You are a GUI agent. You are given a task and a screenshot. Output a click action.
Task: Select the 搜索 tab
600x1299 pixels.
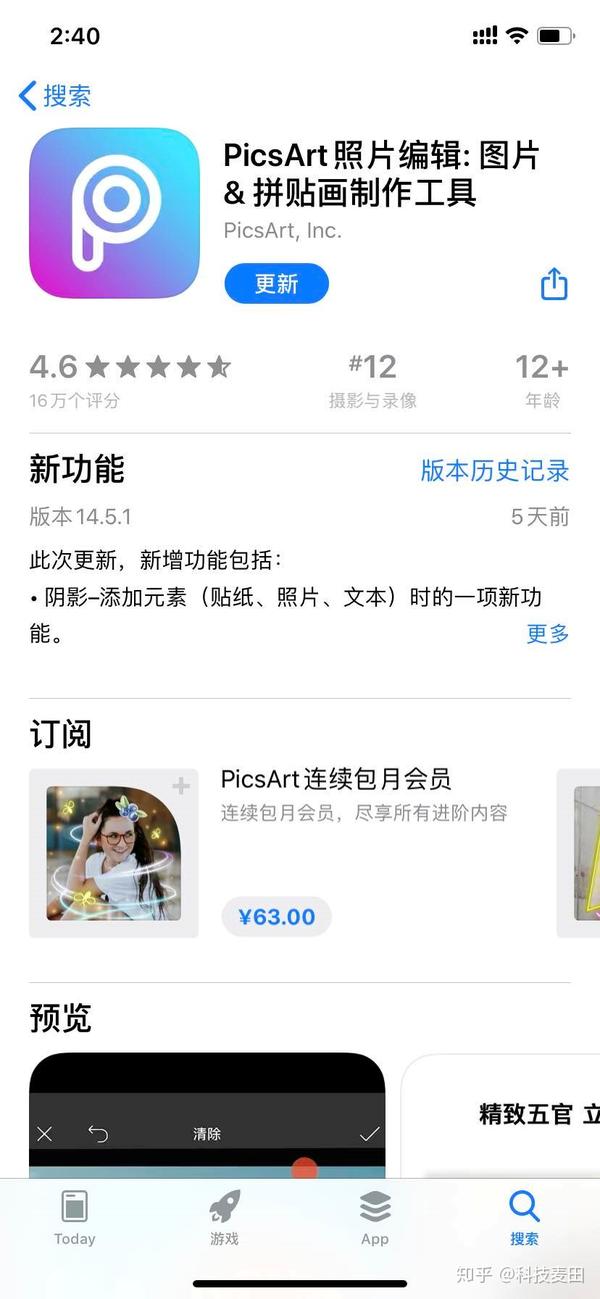(x=524, y=1218)
